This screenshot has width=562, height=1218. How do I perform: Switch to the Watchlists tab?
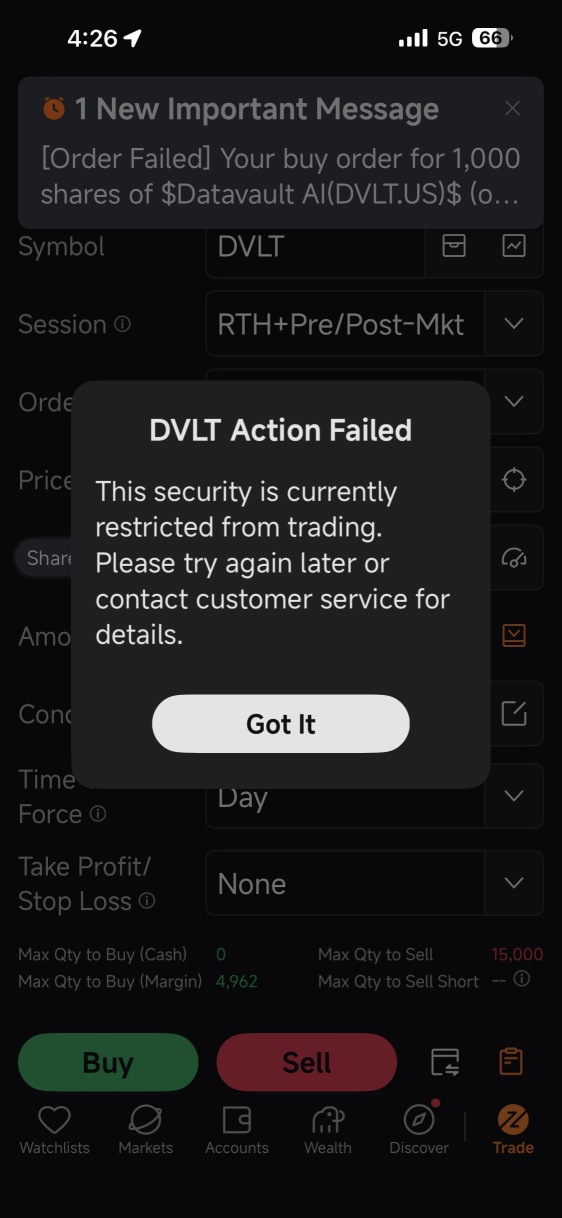click(54, 1130)
